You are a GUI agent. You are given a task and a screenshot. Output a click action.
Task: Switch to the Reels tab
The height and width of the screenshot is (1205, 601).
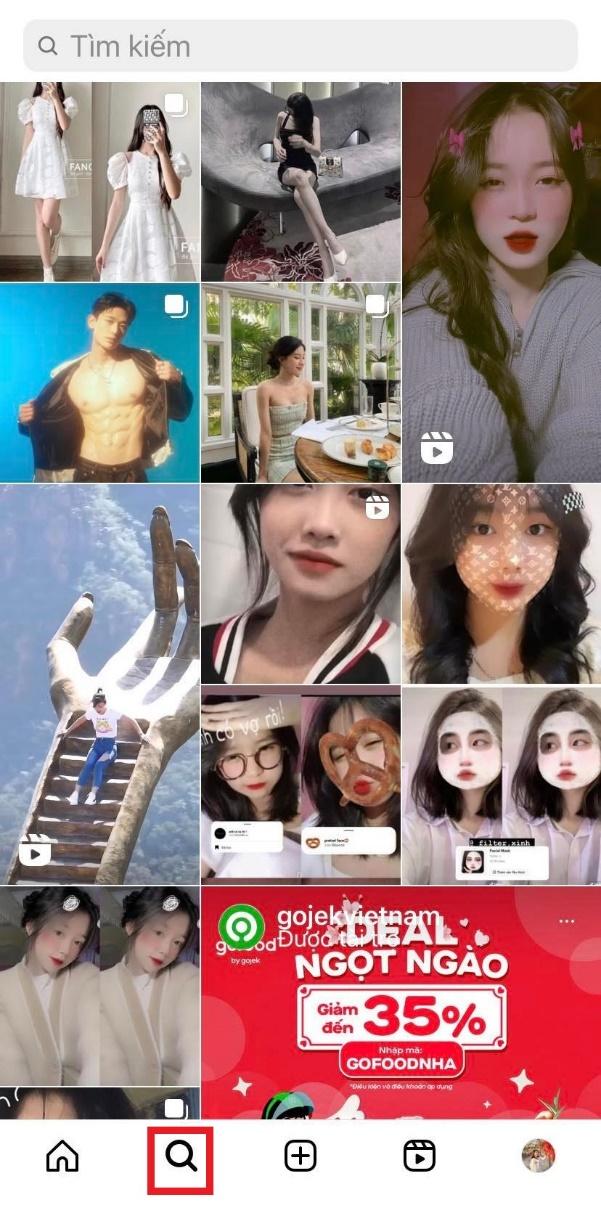419,1156
